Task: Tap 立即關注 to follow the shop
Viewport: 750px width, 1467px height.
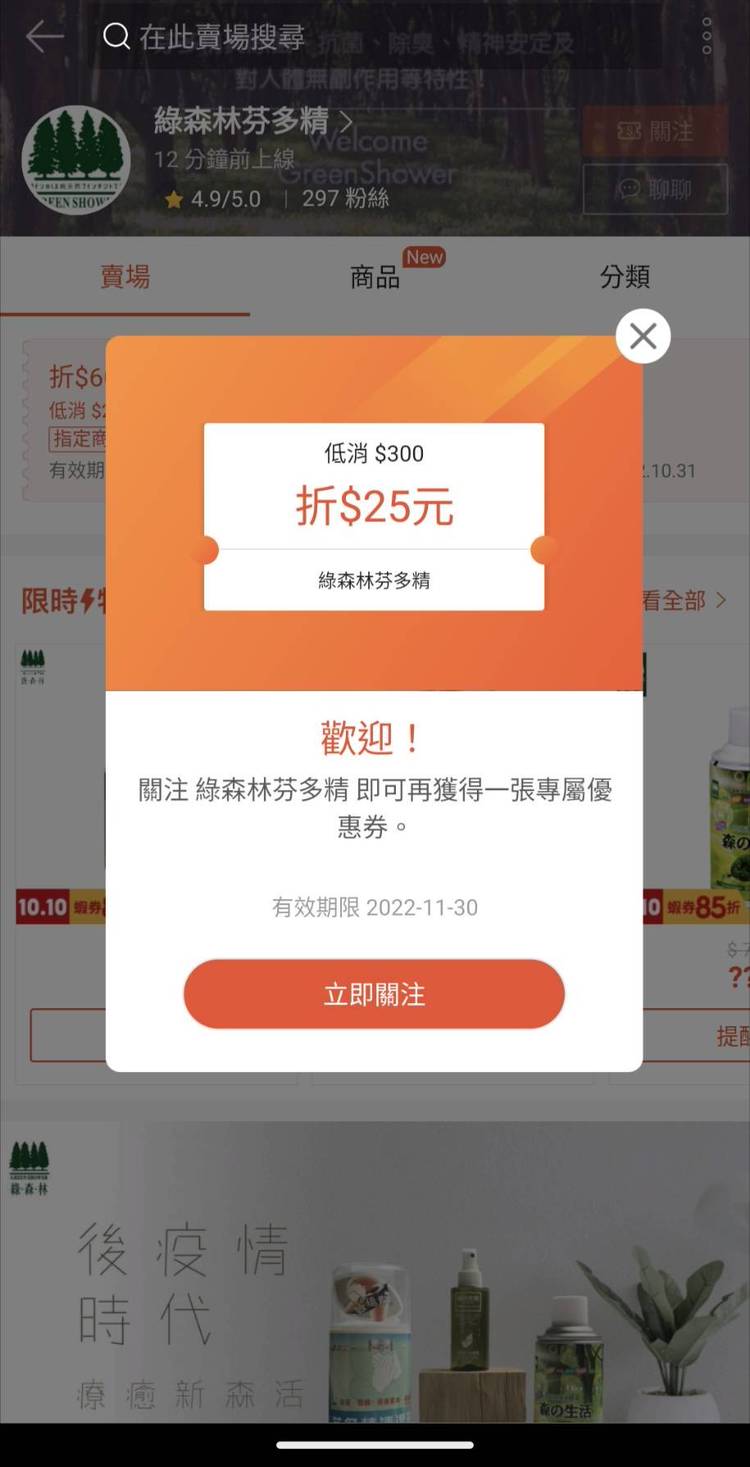Action: click(x=374, y=994)
